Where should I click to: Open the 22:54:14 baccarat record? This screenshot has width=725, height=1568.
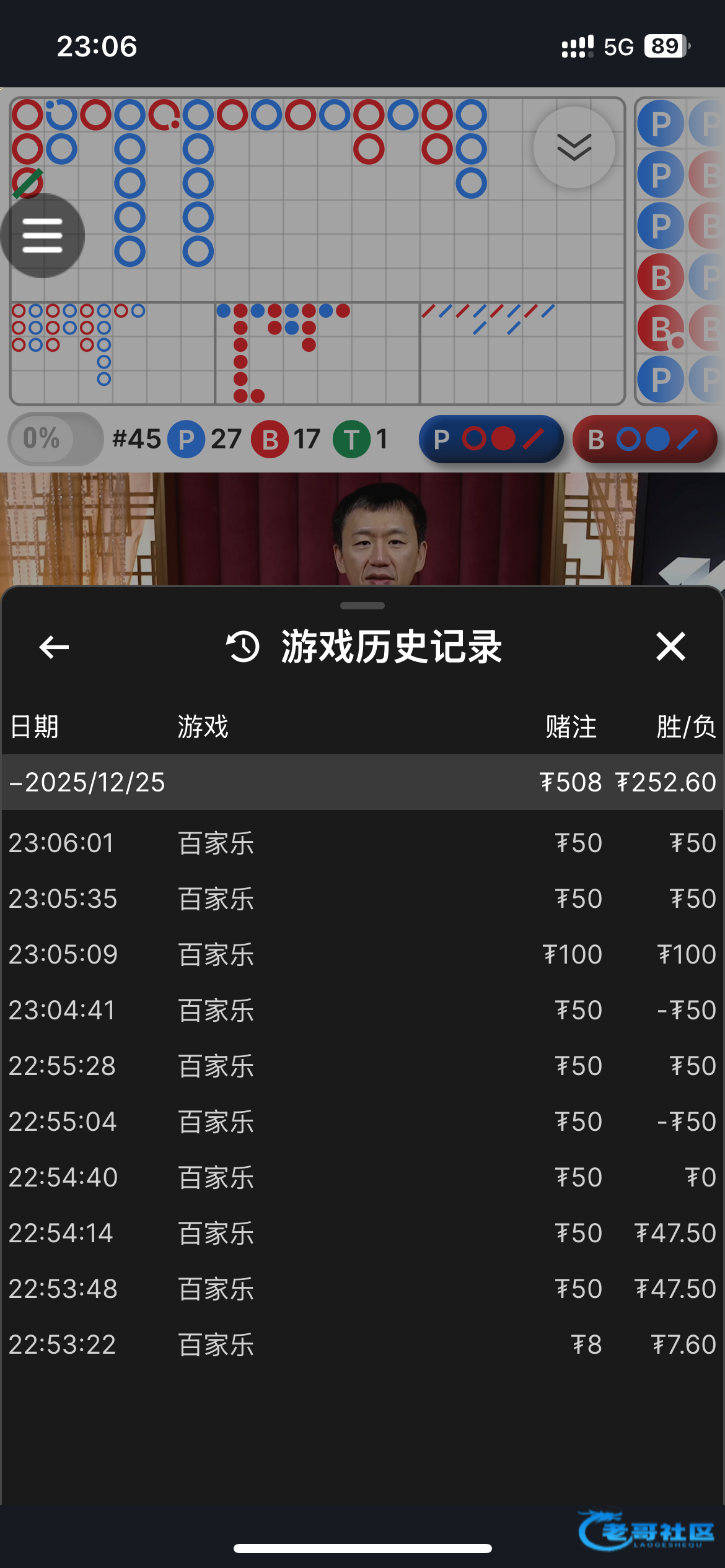362,1233
